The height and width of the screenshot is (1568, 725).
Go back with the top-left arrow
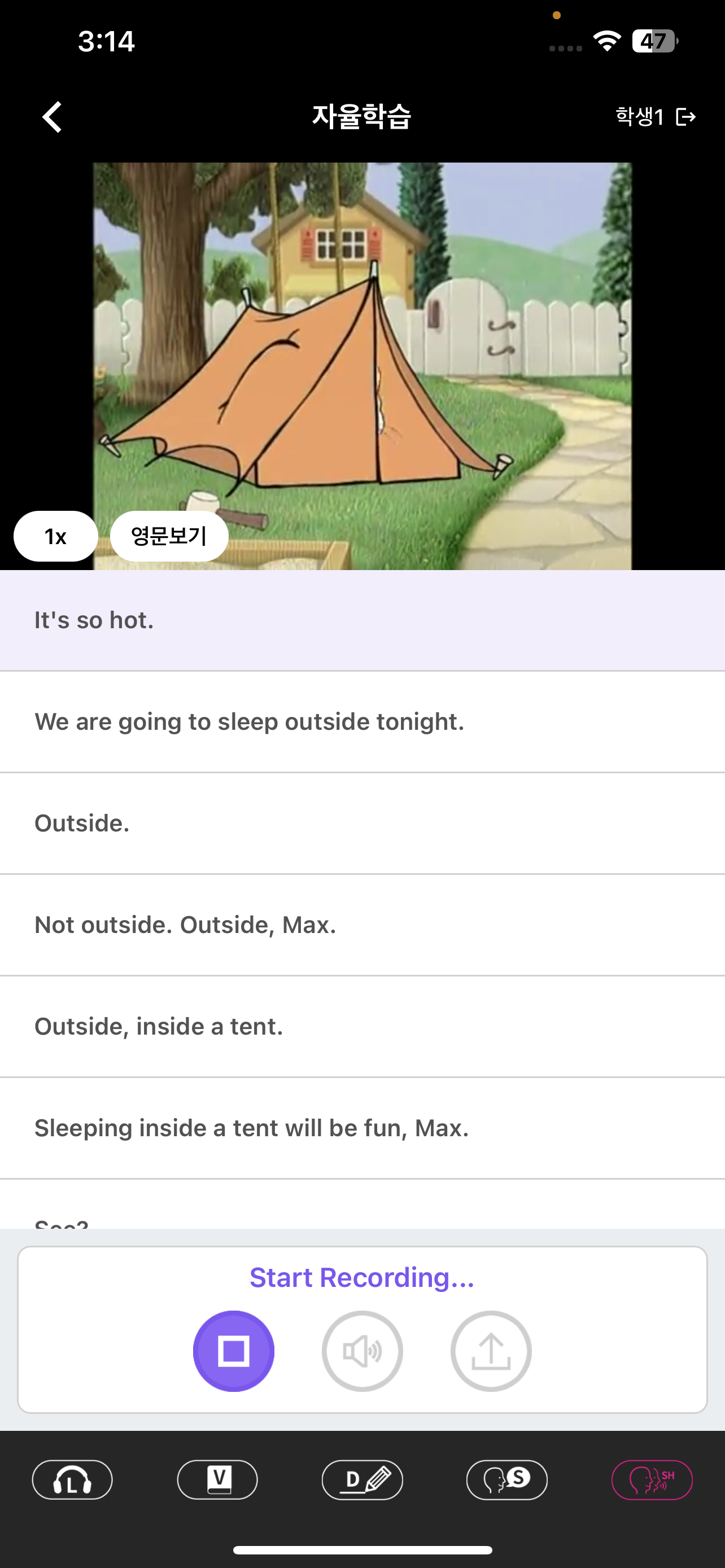(x=53, y=116)
